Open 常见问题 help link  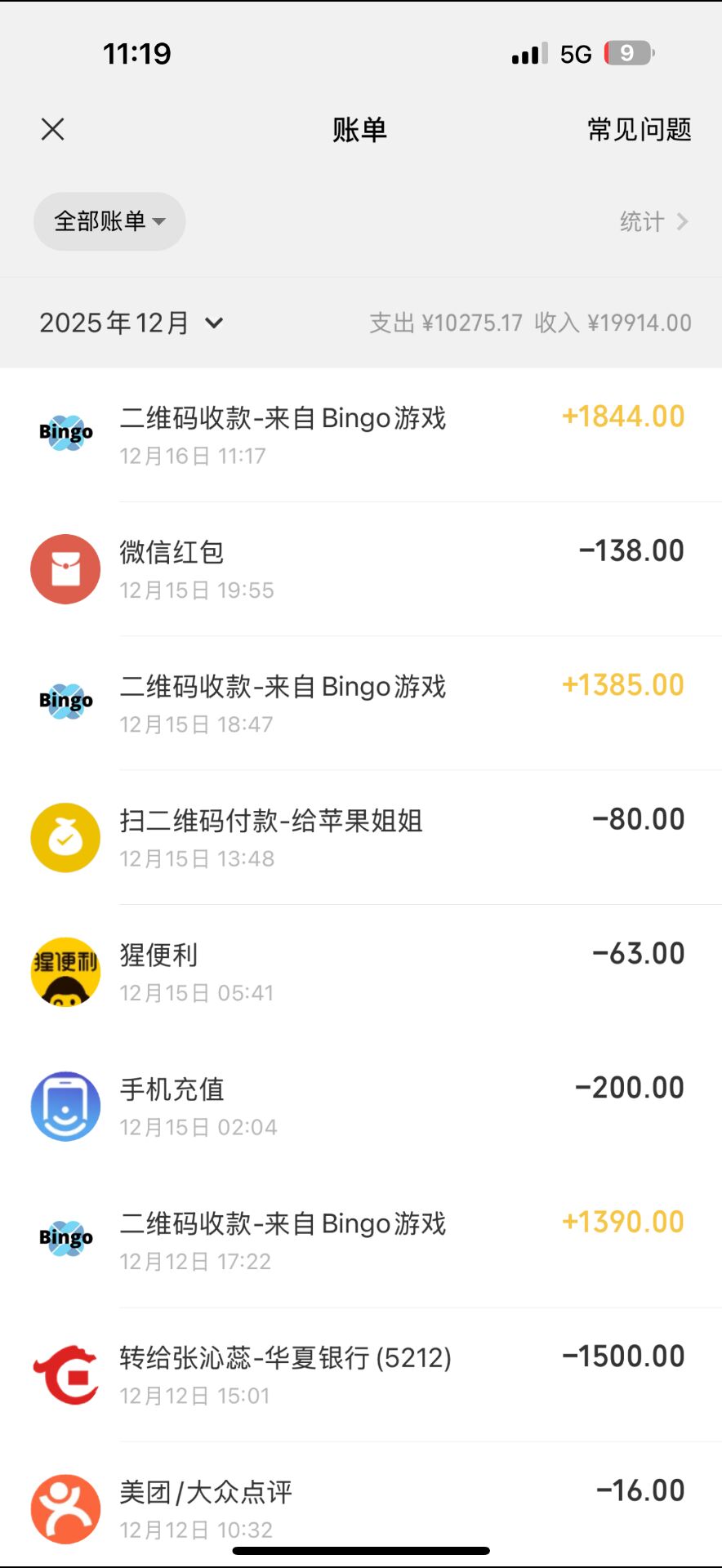(639, 129)
